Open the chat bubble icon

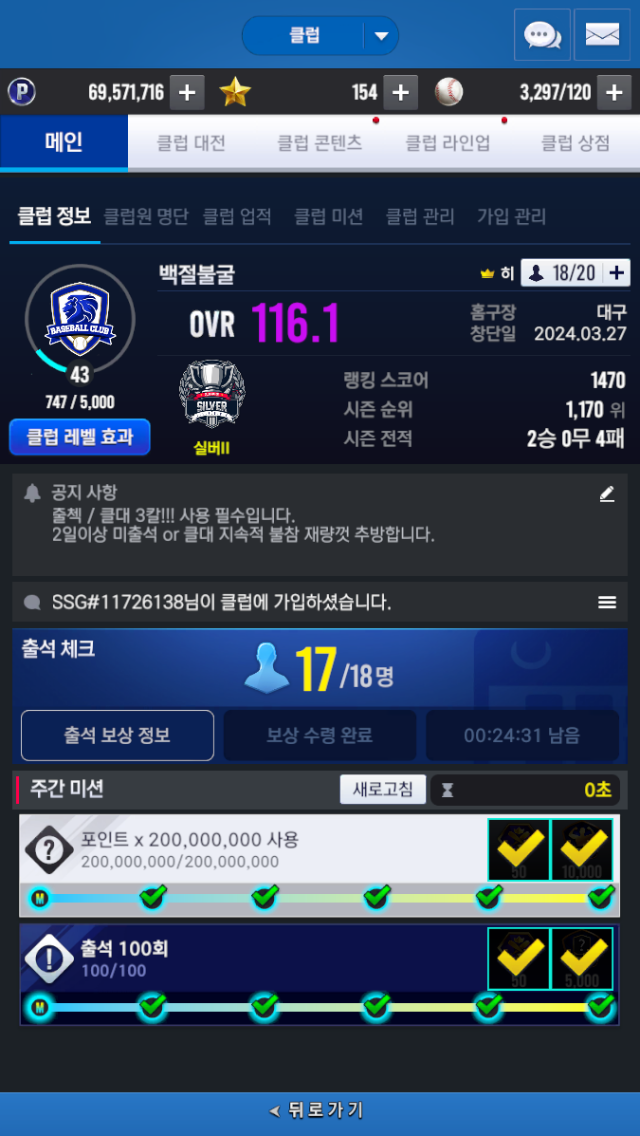(x=542, y=36)
